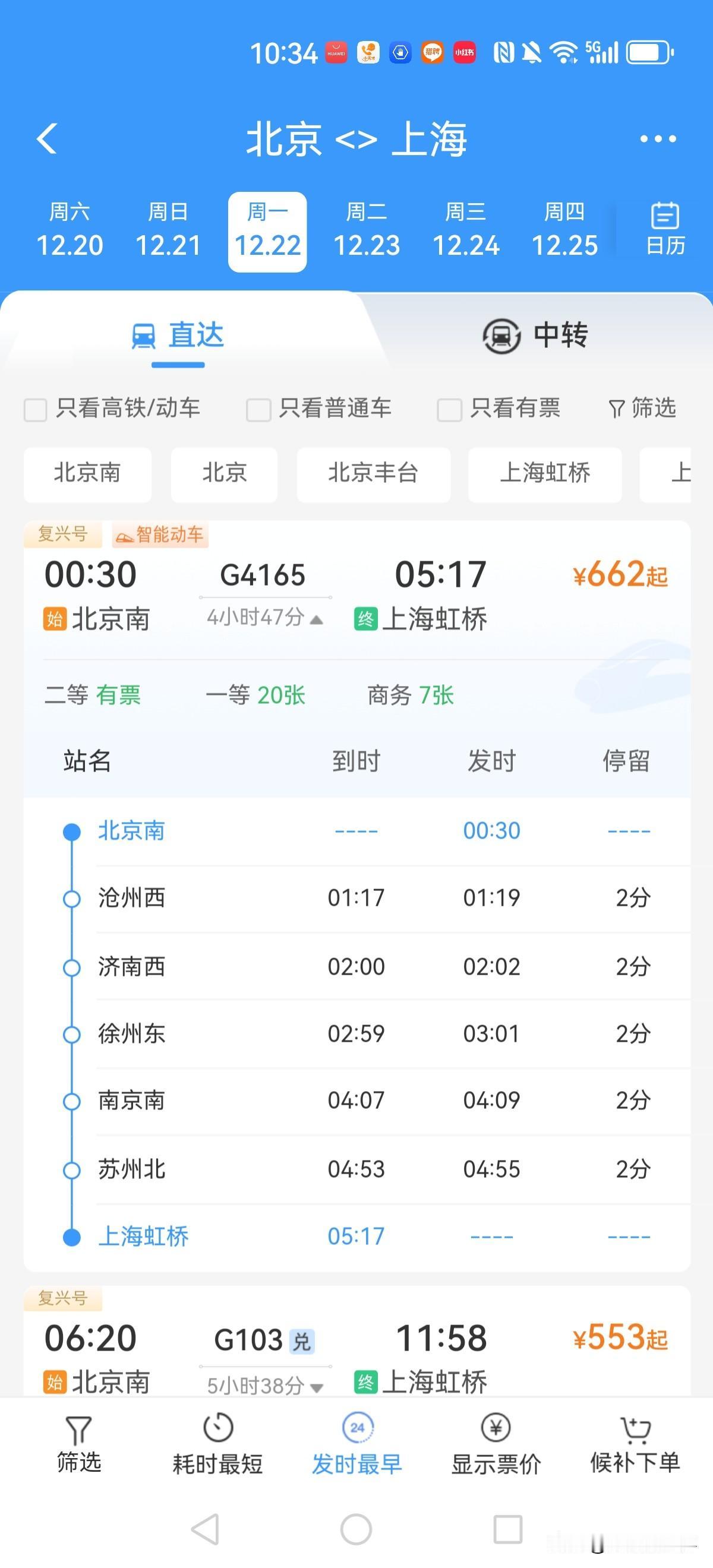The image size is (713, 1568).
Task: Tap the 北京丰台 station chip
Action: pos(373,475)
